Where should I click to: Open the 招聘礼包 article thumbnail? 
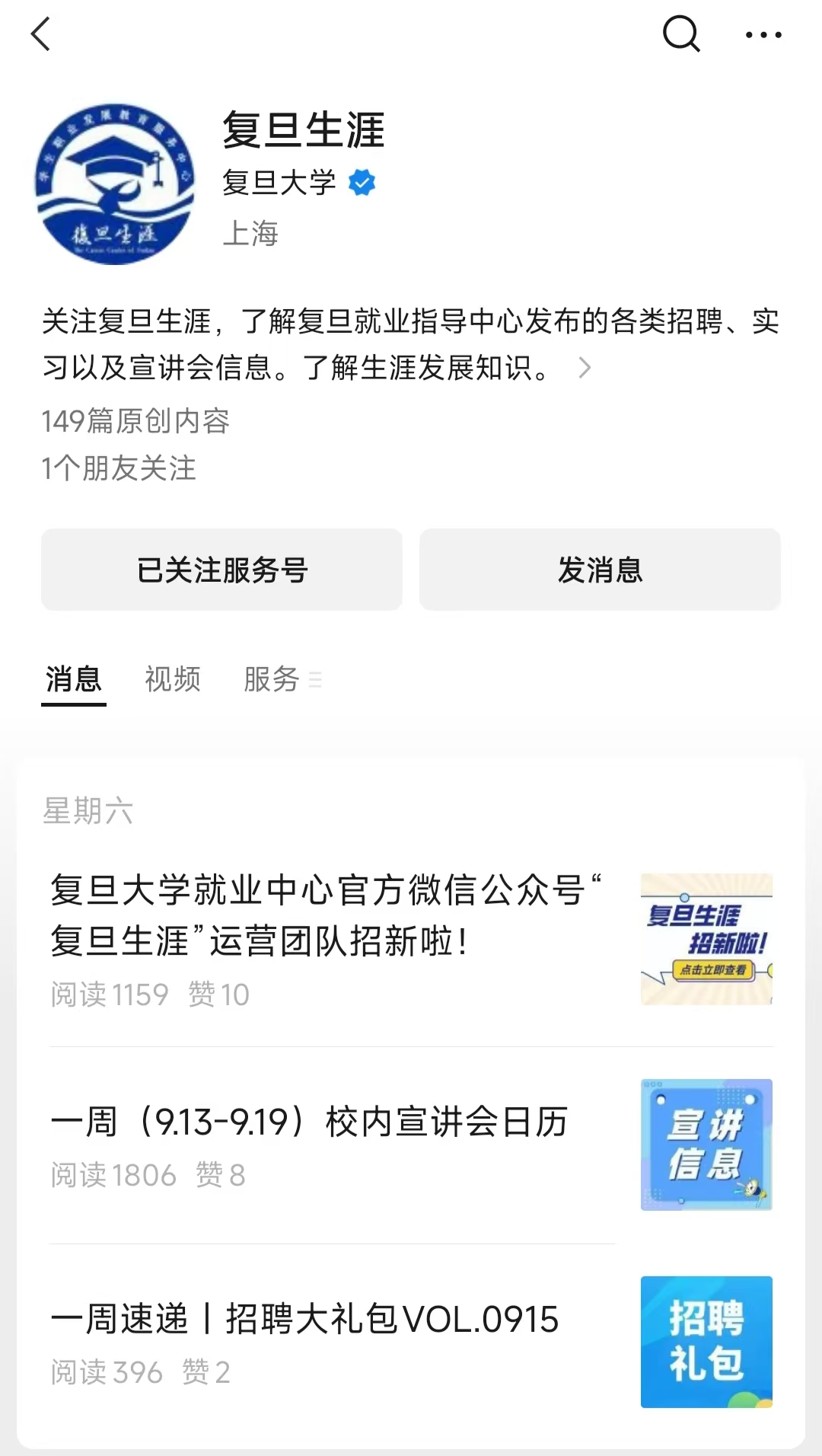click(706, 1342)
